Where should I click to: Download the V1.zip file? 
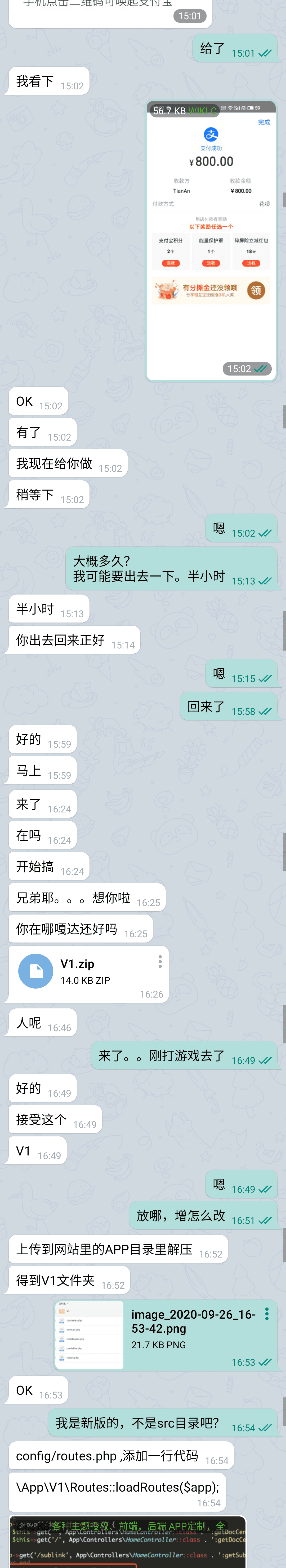[x=36, y=971]
